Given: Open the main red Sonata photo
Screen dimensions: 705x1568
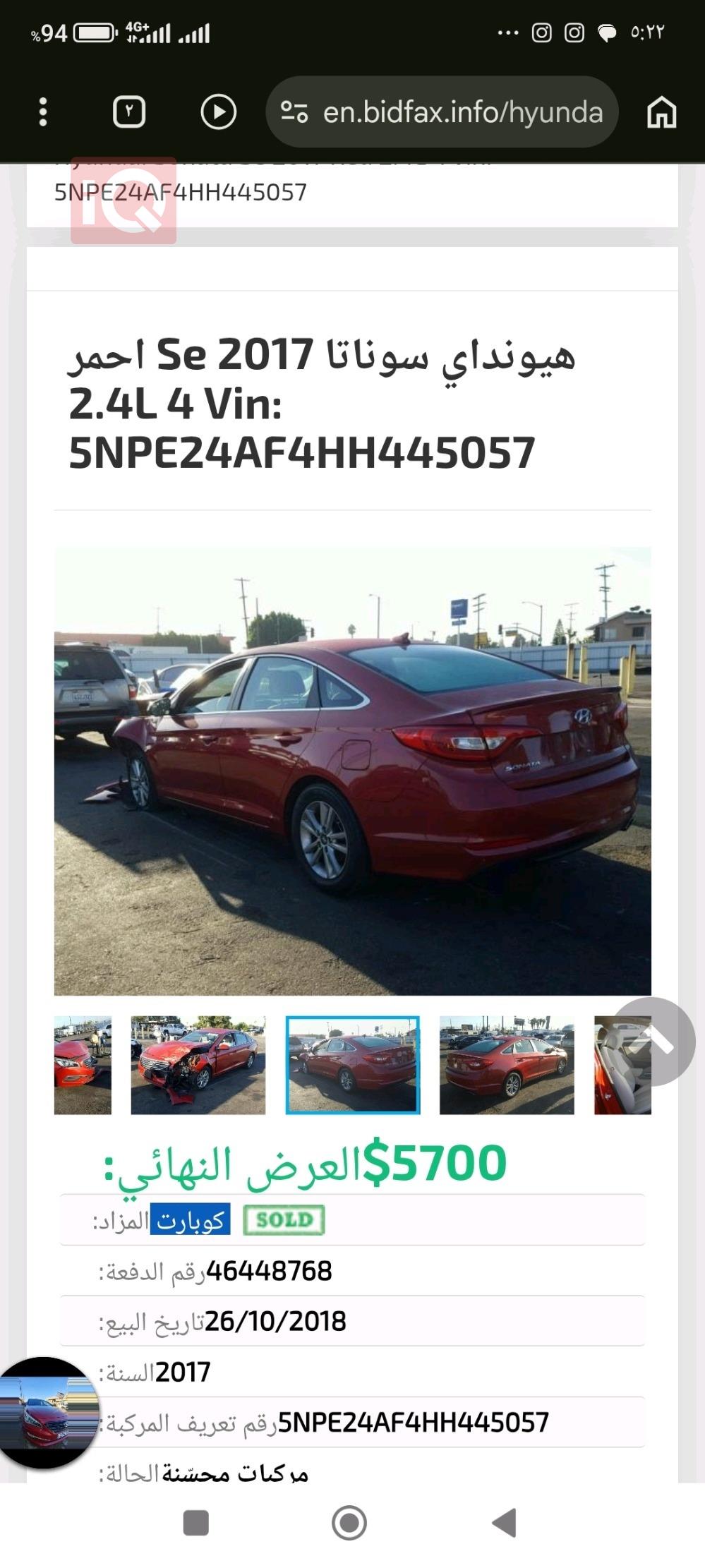Looking at the screenshot, I should tap(352, 771).
